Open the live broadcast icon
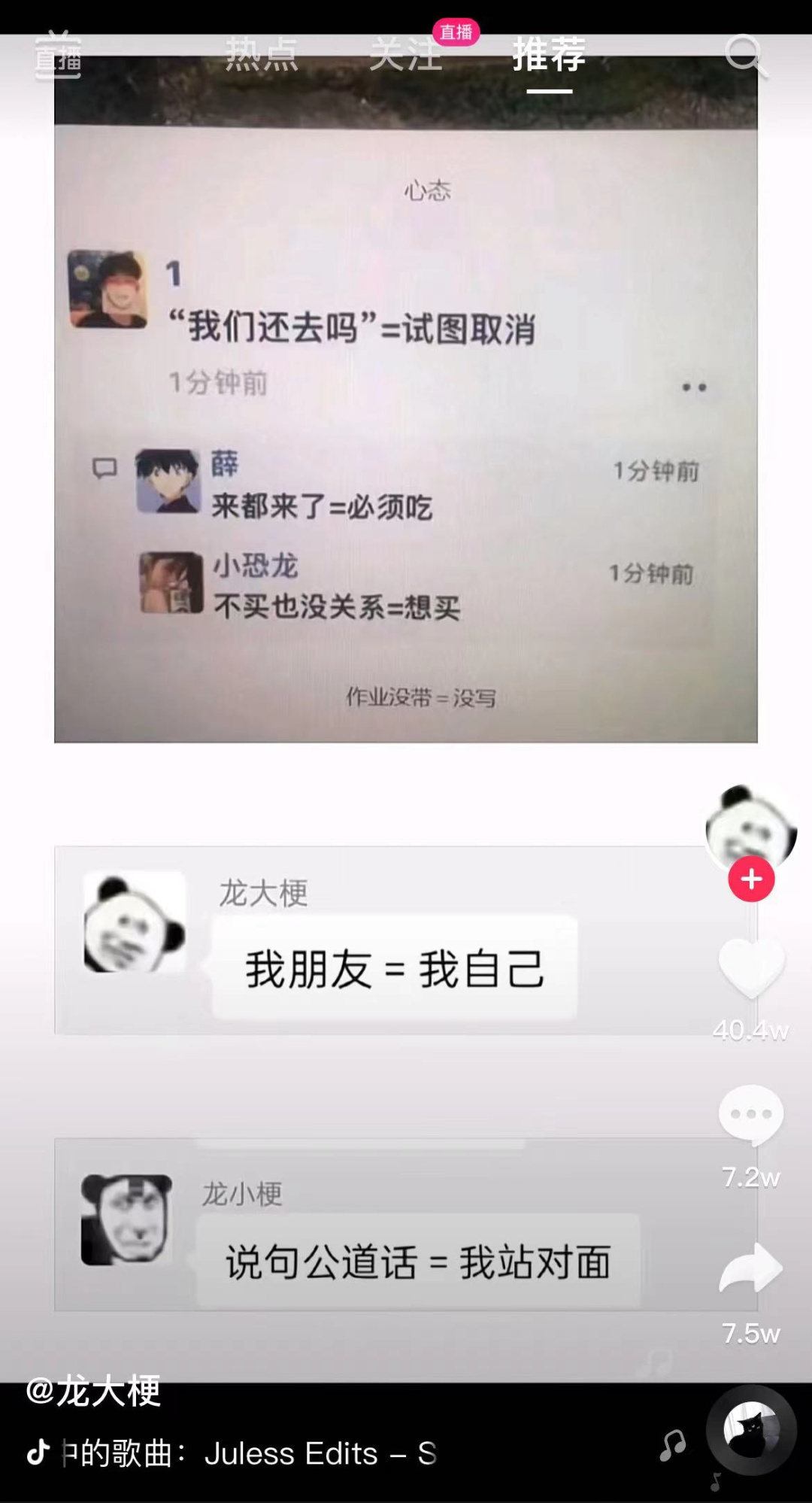This screenshot has height=1503, width=812. pos(58,56)
